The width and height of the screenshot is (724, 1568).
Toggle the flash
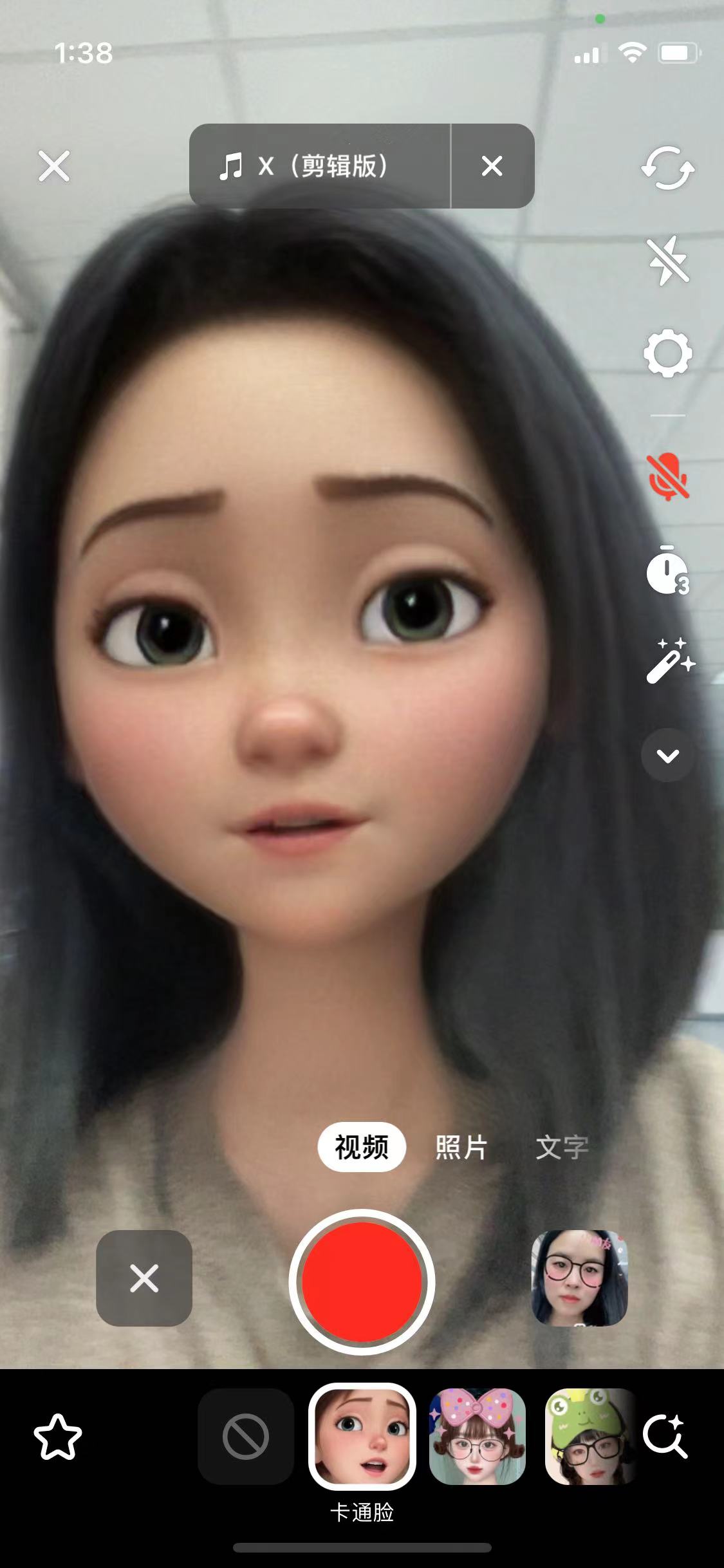[668, 261]
